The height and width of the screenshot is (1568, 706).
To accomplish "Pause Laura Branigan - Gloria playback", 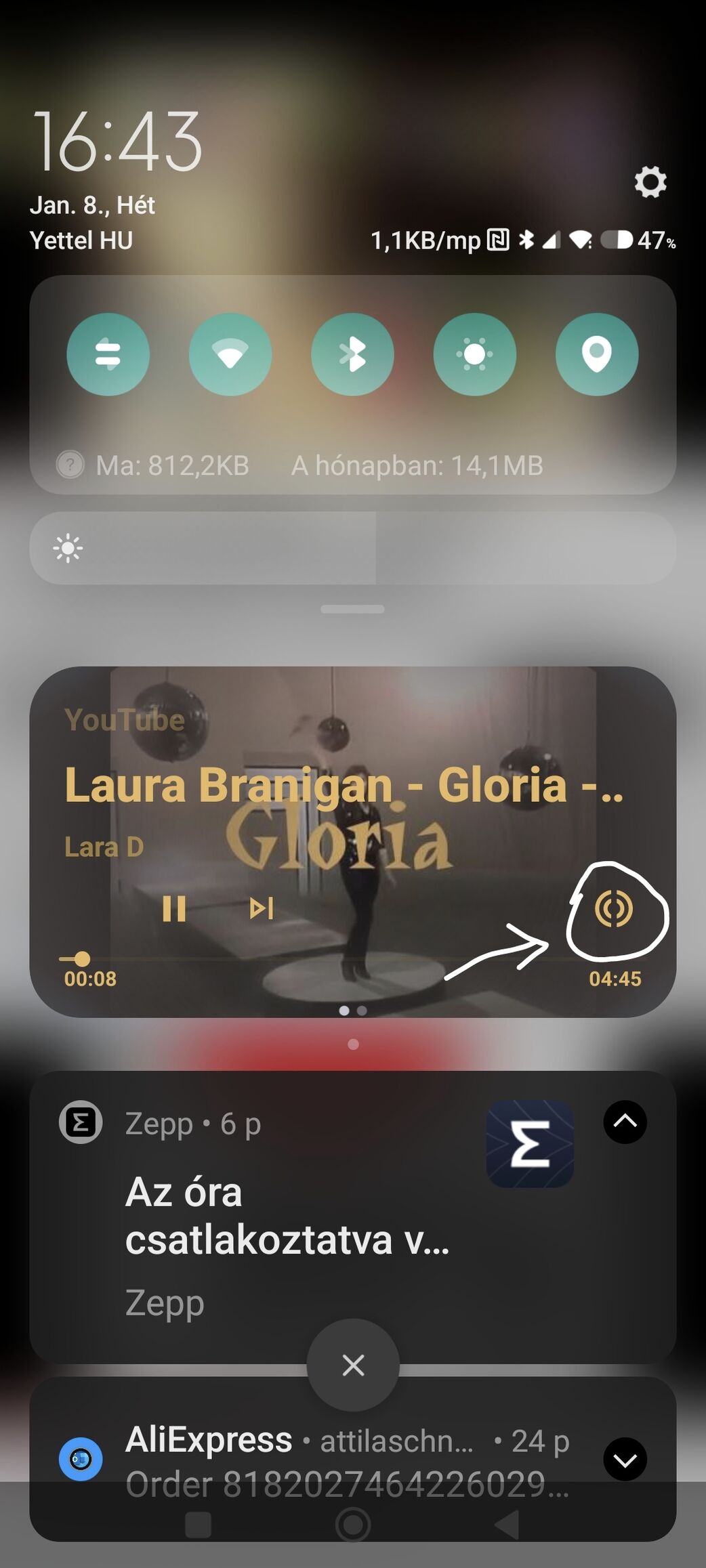I will [174, 908].
